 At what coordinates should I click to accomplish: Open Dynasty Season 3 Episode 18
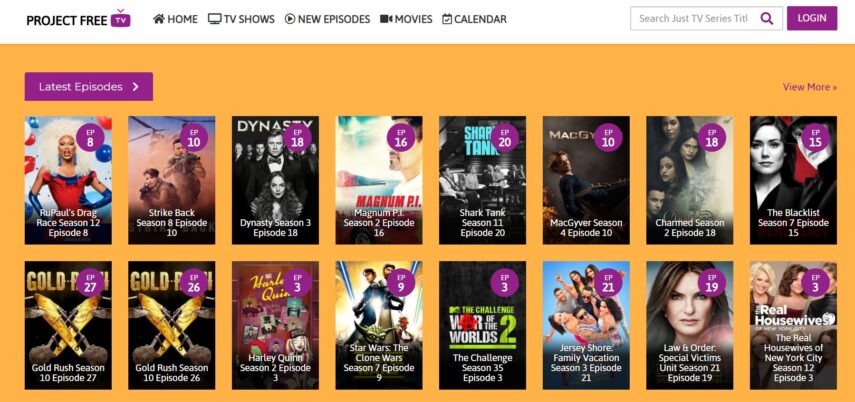[x=275, y=180]
